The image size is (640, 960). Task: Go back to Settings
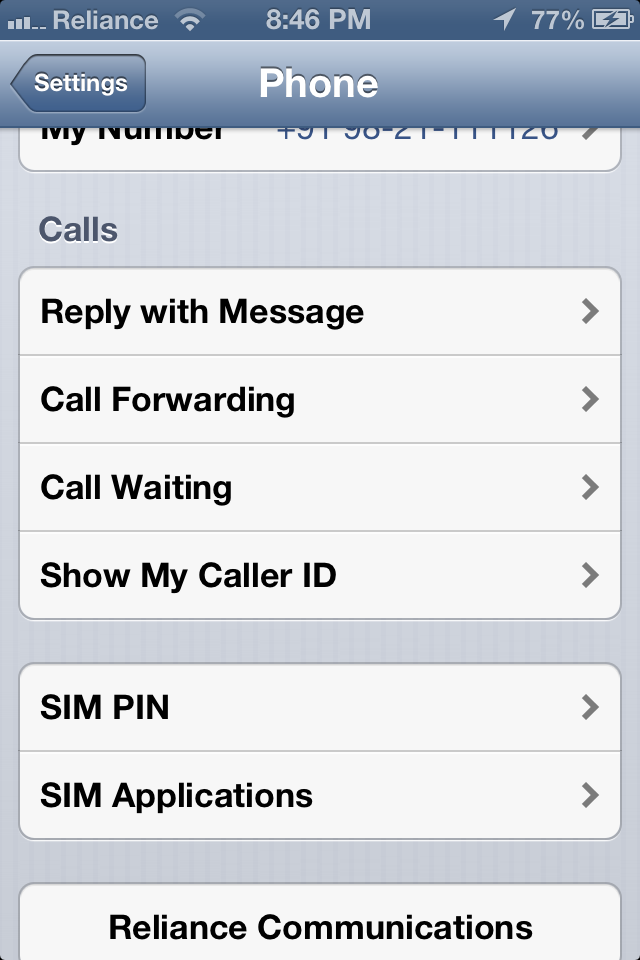(80, 83)
